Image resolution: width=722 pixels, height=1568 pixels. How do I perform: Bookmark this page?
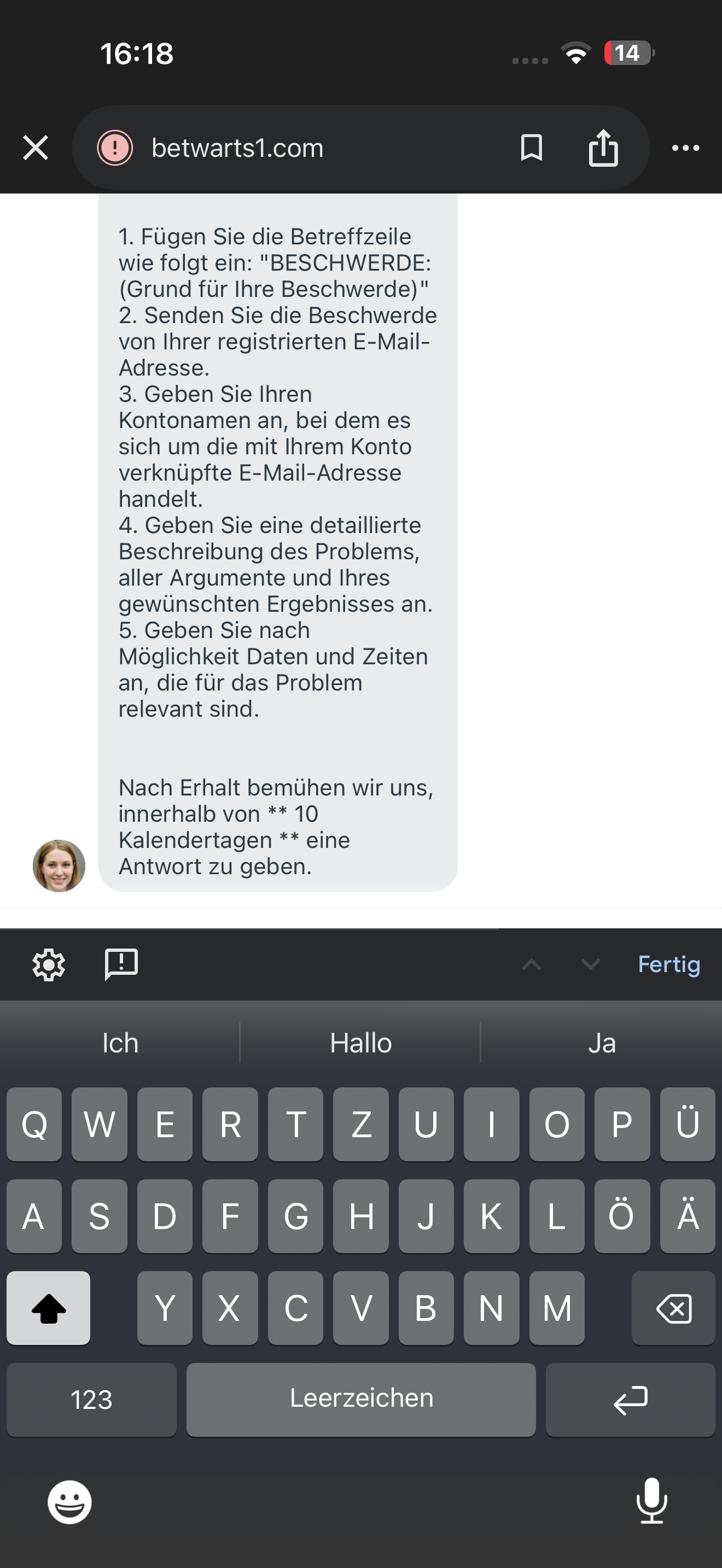(x=532, y=148)
